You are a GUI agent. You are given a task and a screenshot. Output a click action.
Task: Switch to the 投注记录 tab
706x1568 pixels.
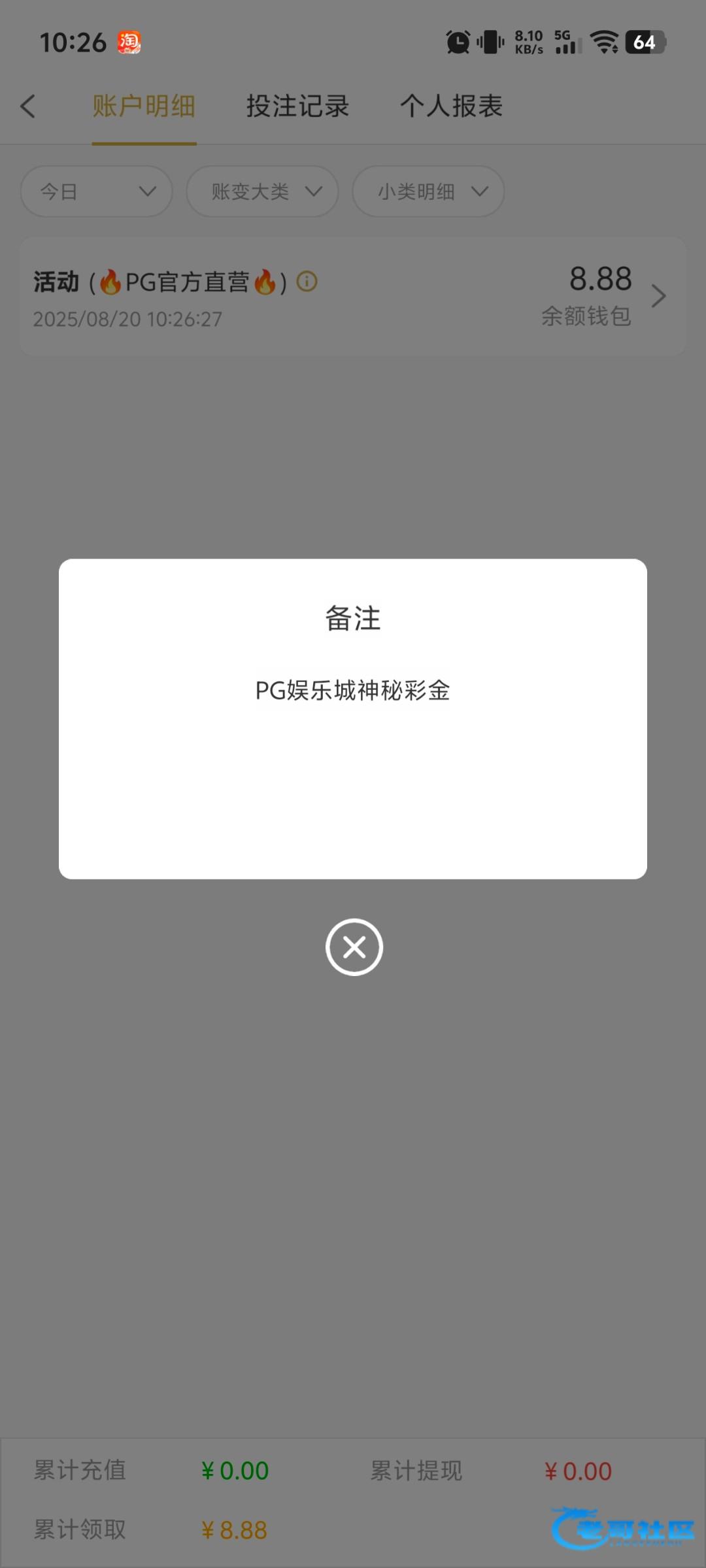click(x=297, y=106)
